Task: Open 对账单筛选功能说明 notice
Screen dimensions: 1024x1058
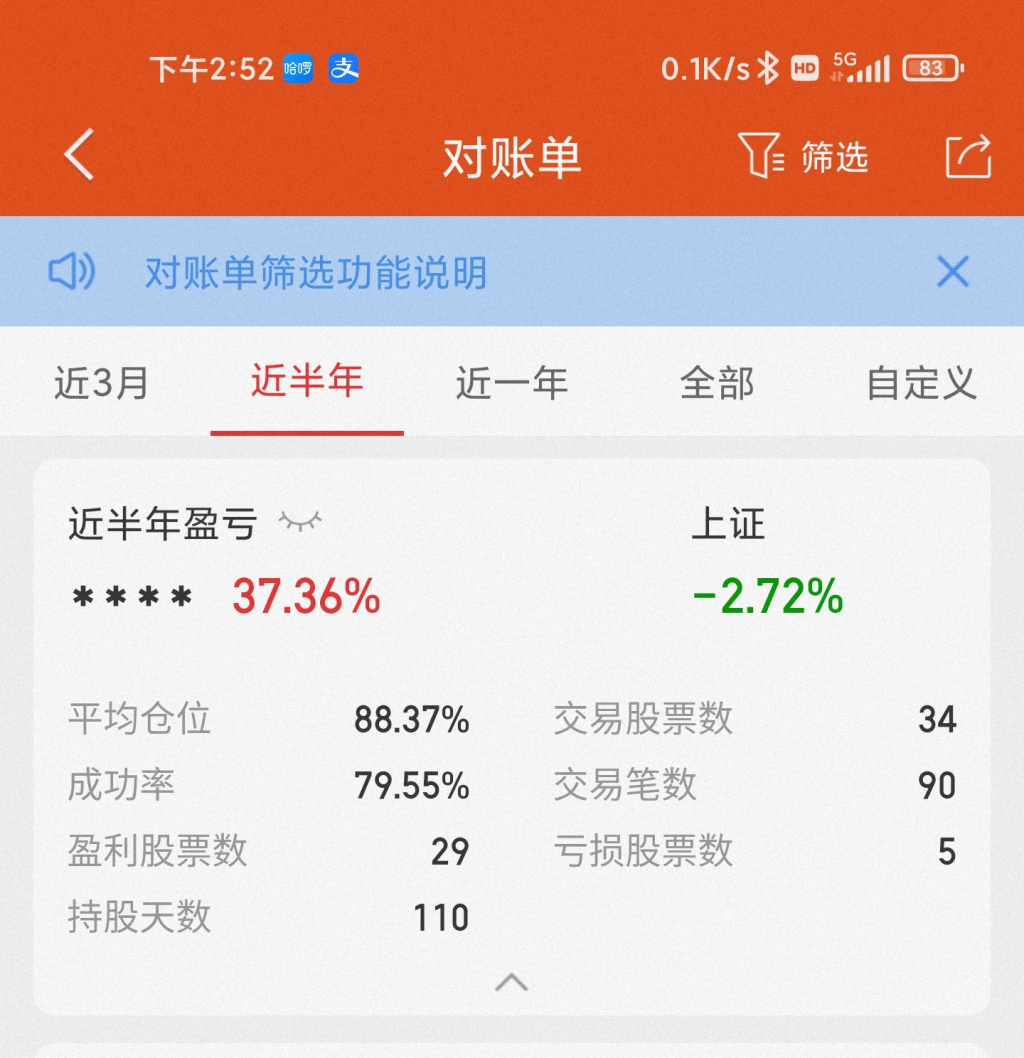Action: [315, 272]
